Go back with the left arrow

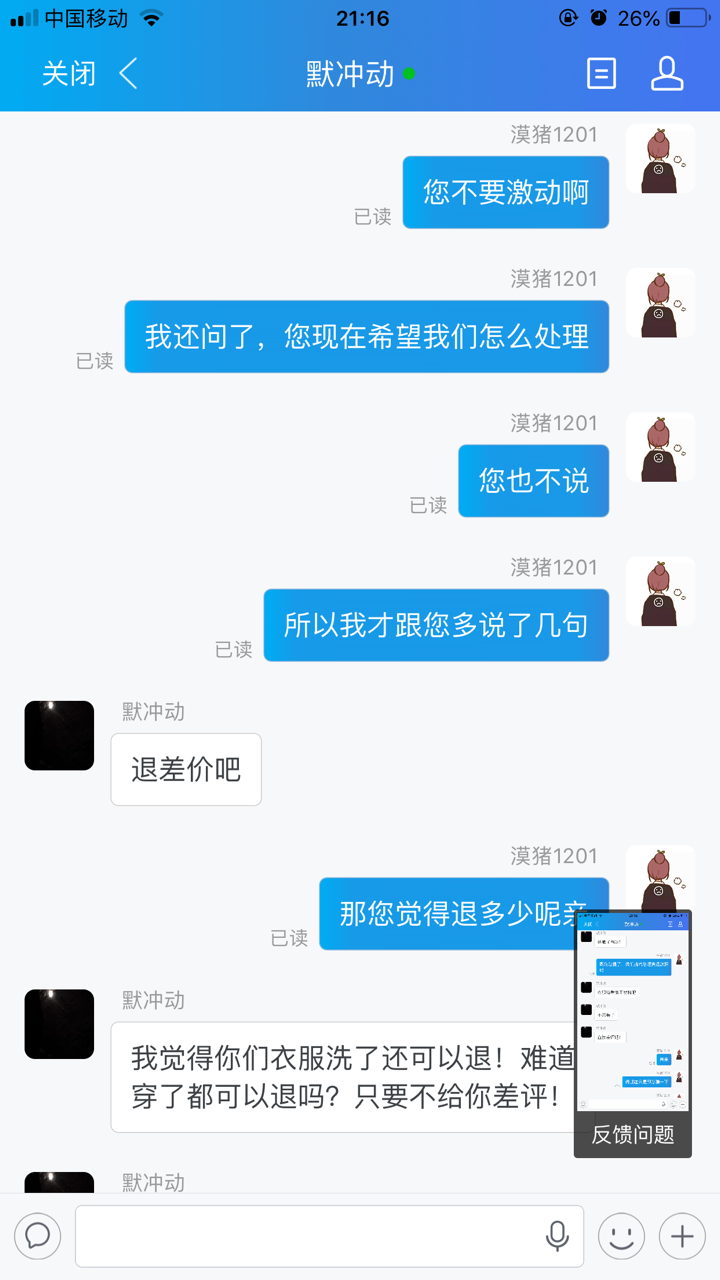click(x=128, y=74)
